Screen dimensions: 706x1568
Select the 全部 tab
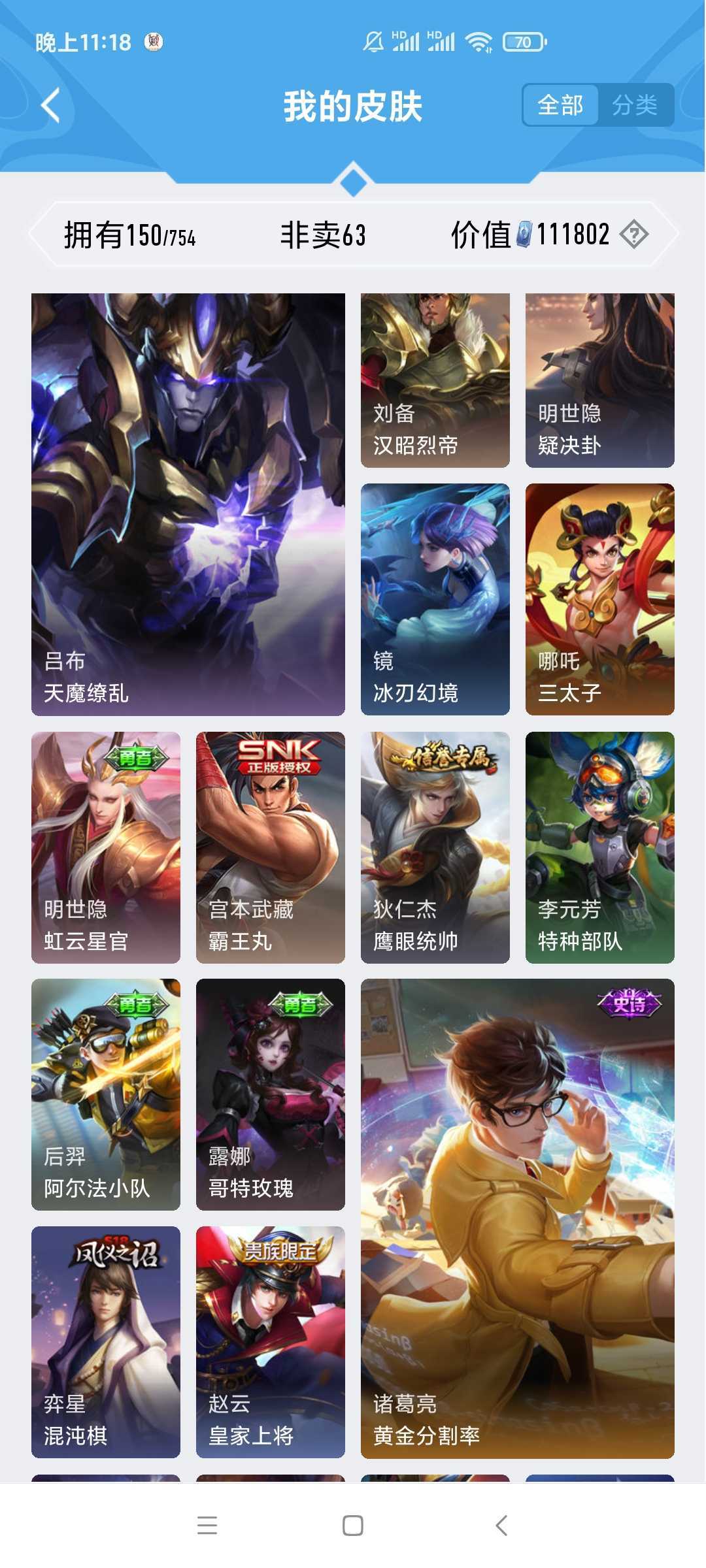point(561,105)
